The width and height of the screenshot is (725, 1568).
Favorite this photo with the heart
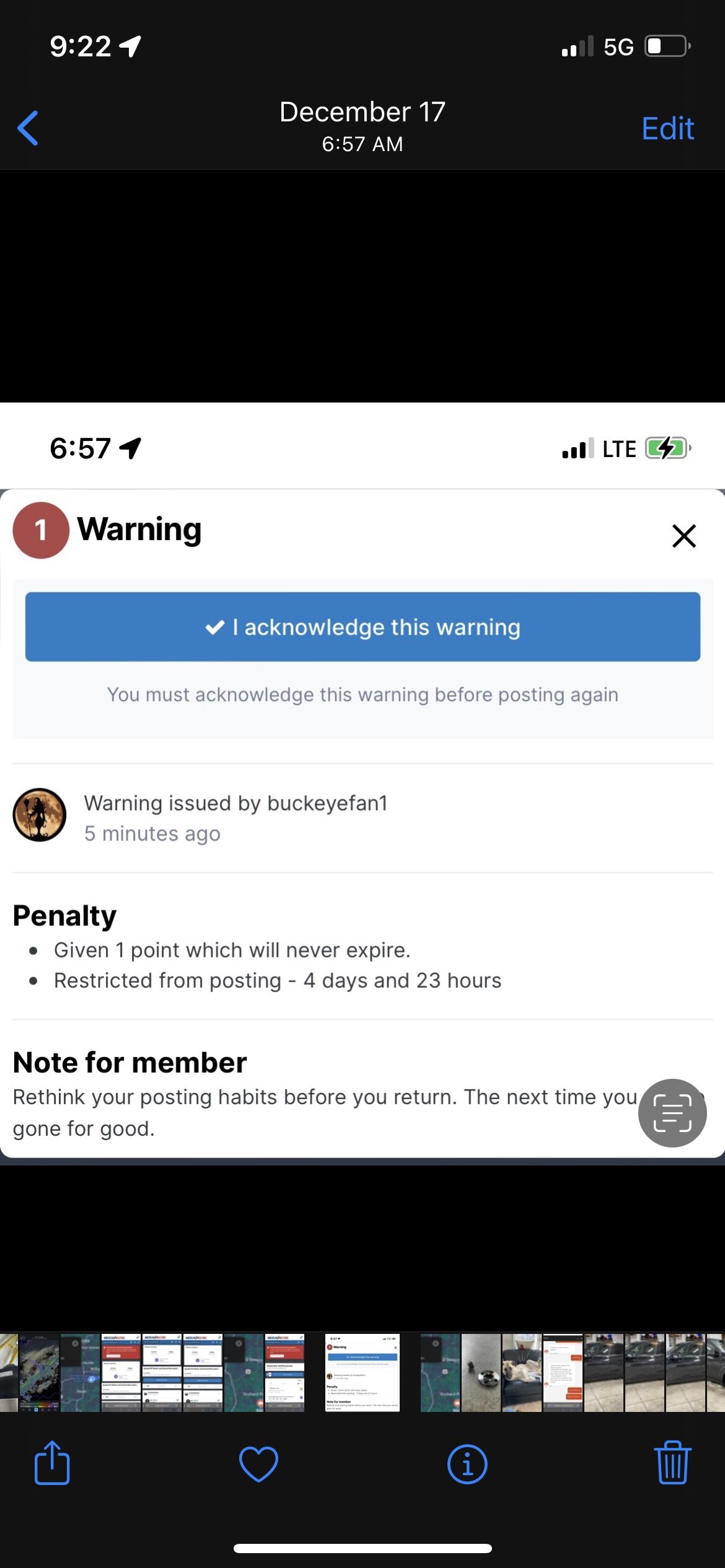(258, 1464)
